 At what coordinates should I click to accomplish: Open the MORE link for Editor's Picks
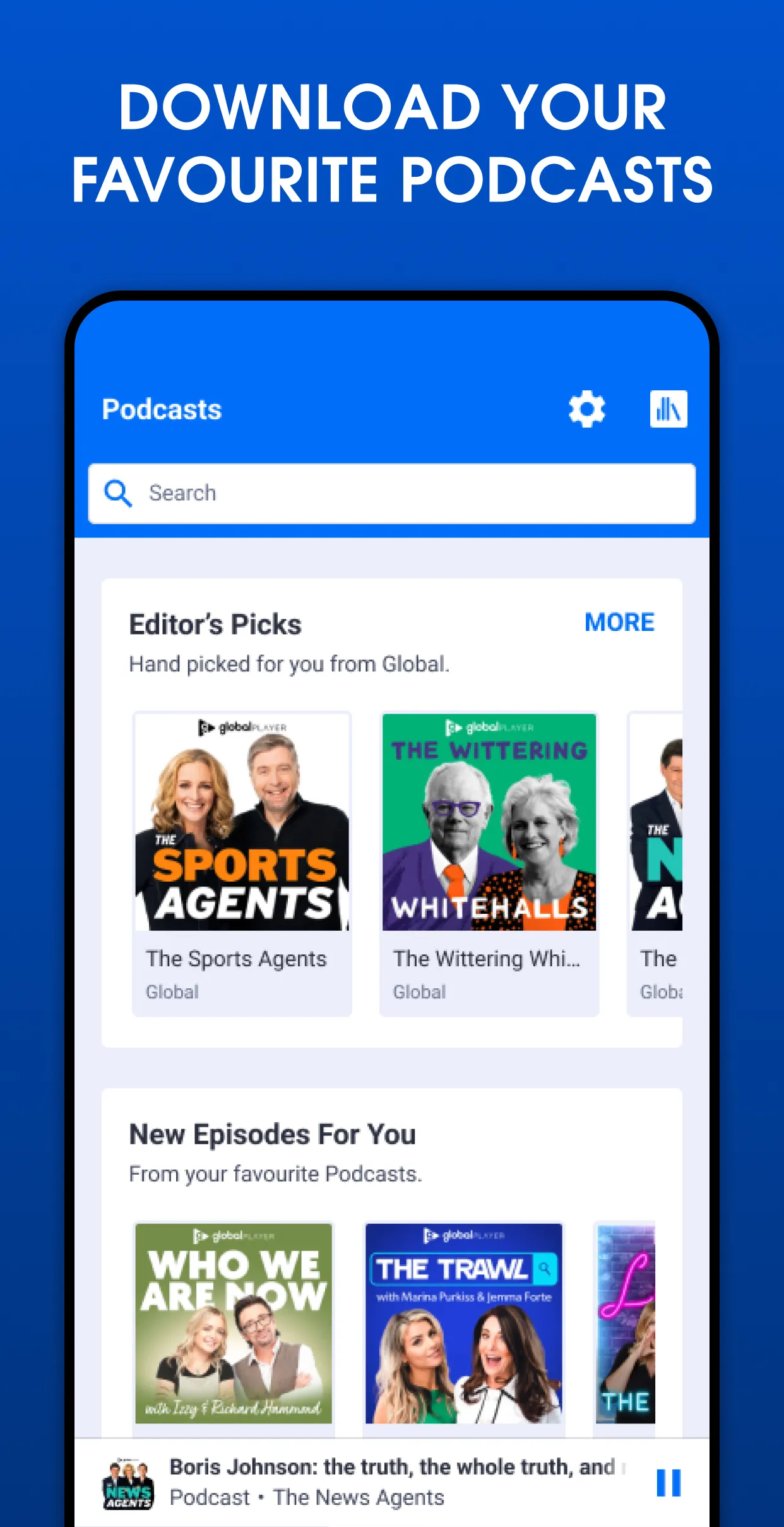[620, 623]
